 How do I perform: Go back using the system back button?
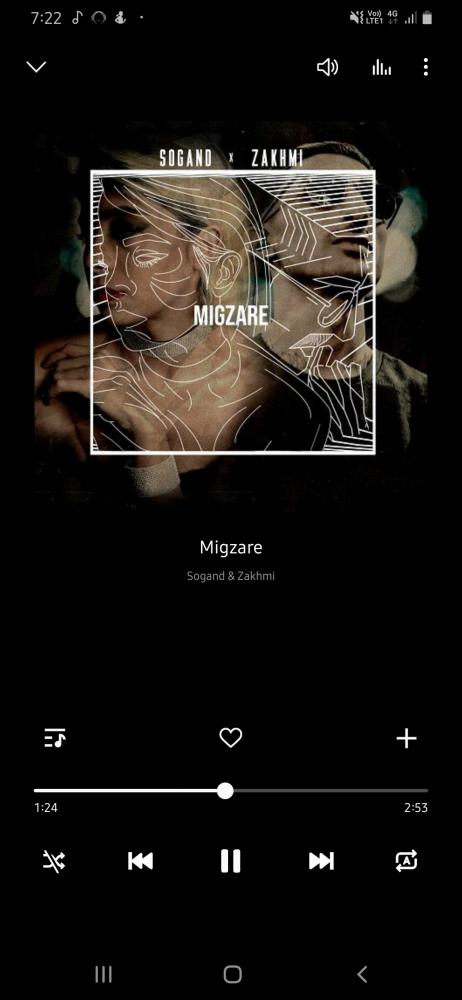coord(362,974)
